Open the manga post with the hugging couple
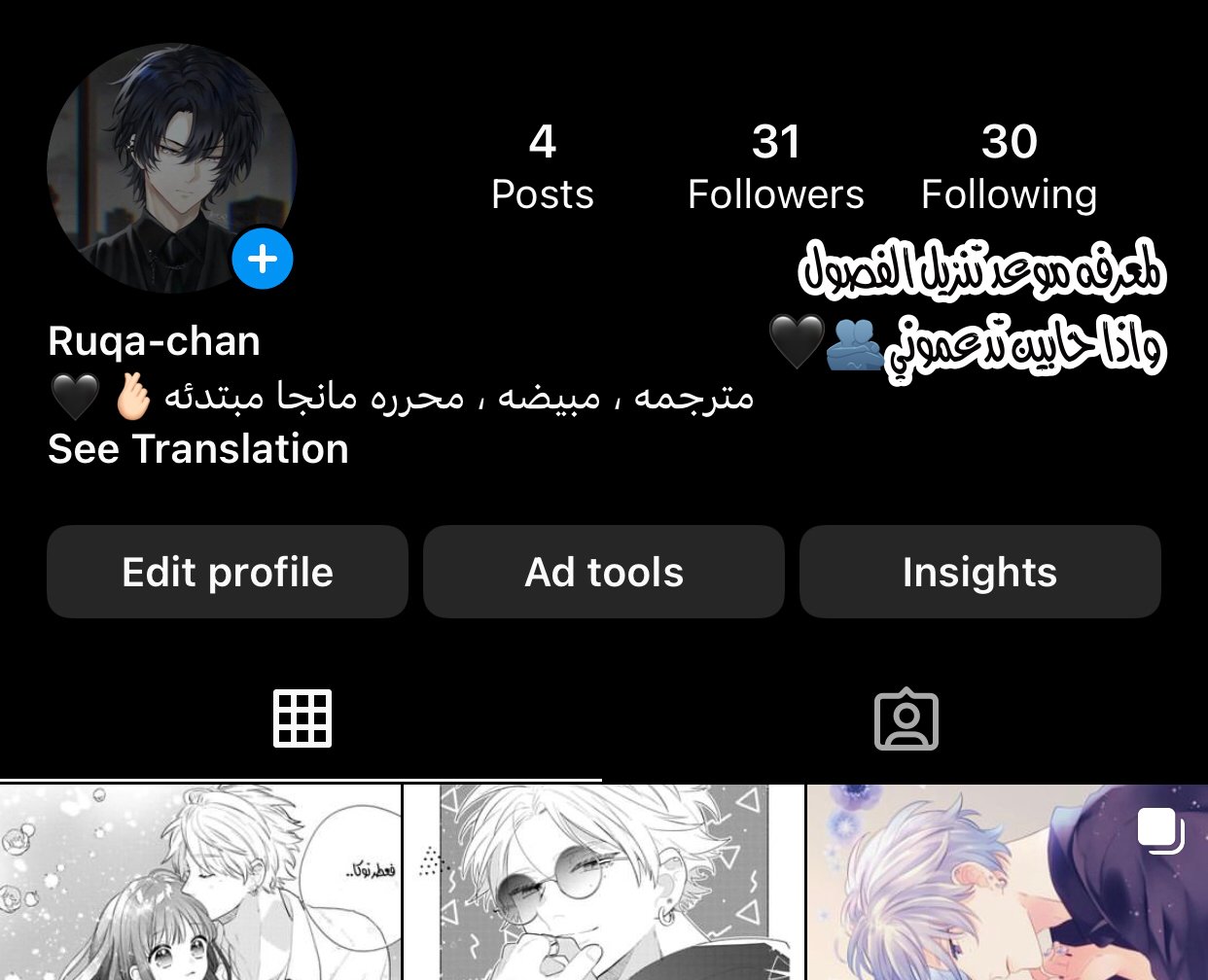 pos(200,883)
